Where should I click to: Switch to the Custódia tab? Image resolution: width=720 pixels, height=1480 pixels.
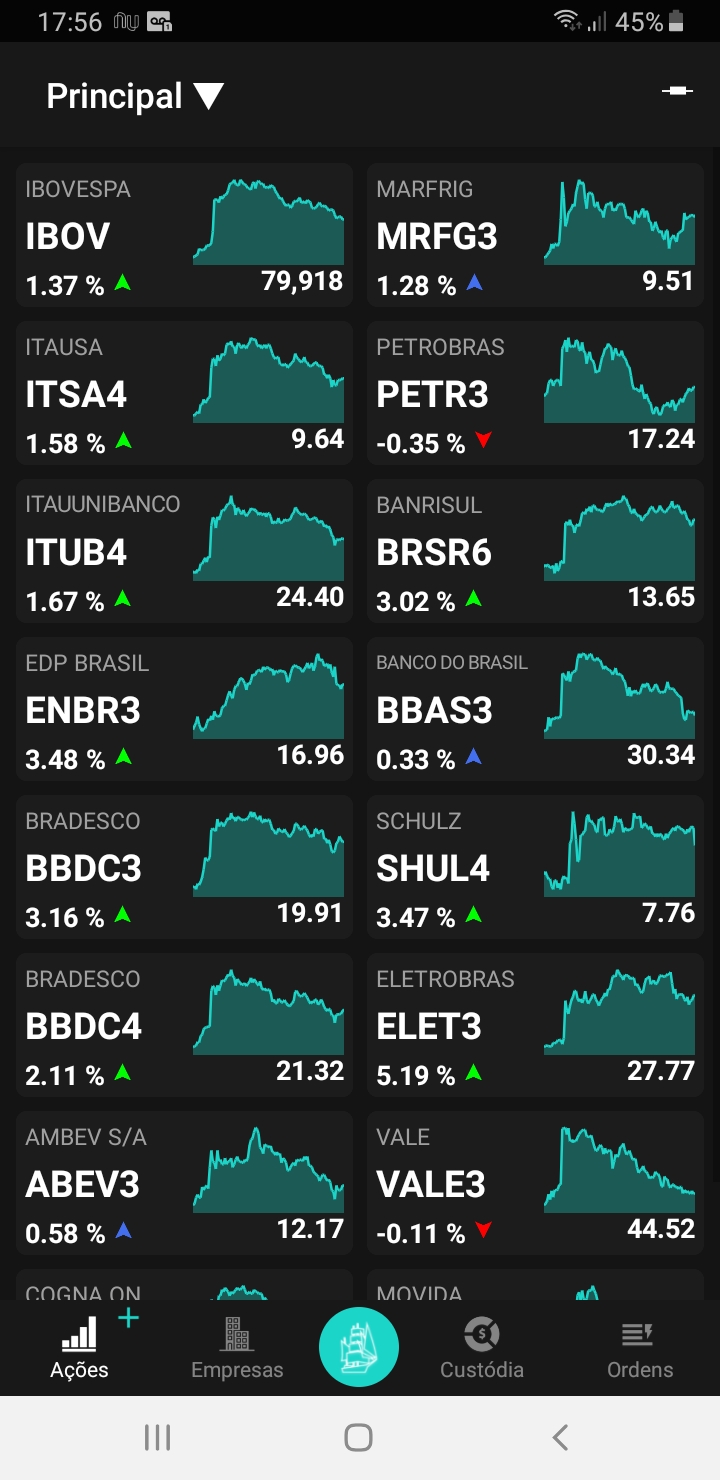coord(482,1348)
